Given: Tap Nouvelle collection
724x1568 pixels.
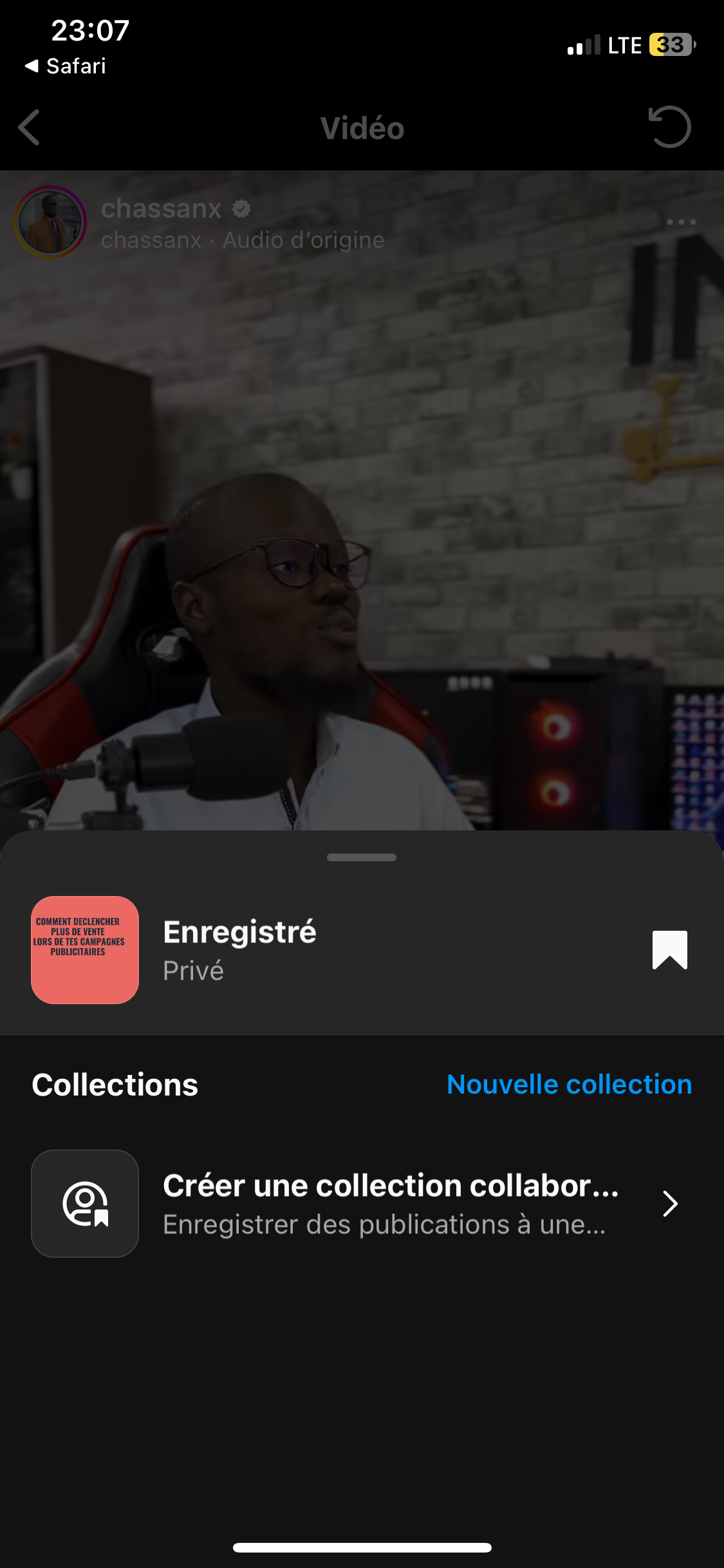Looking at the screenshot, I should pos(569,1085).
